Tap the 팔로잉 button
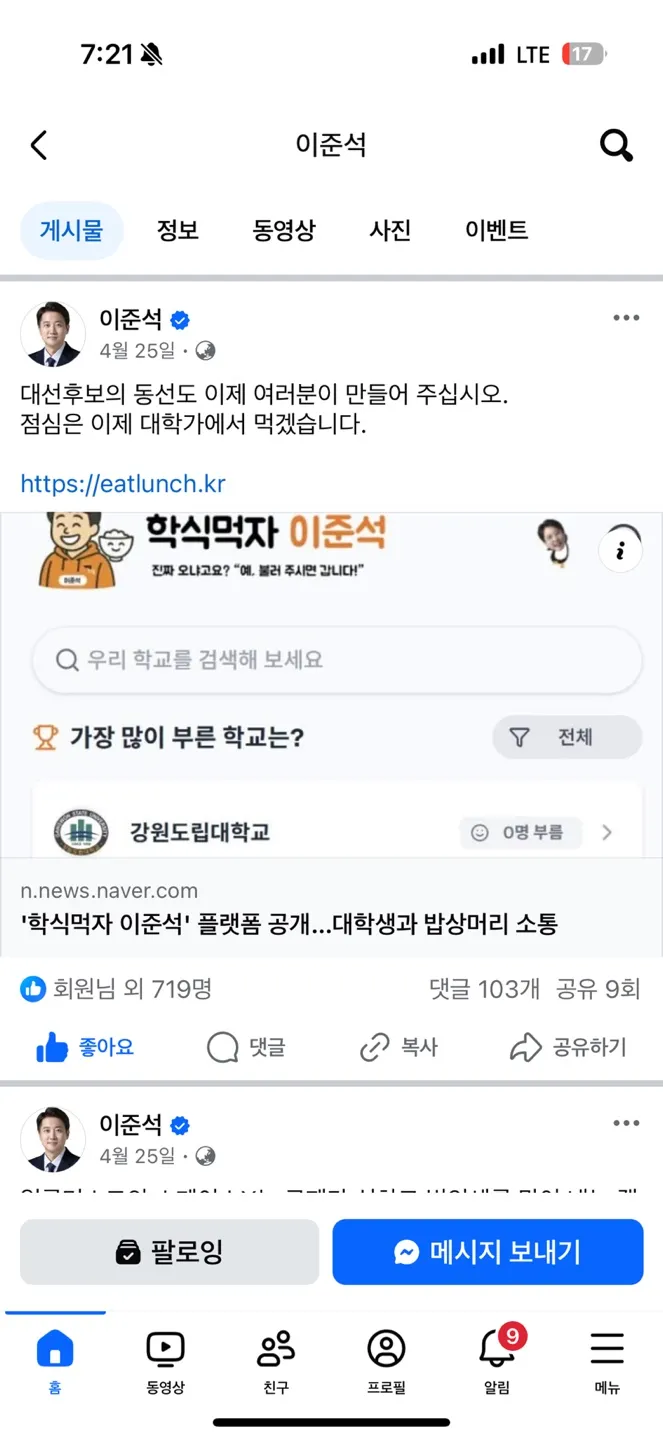Screen dimensions: 663x1440 pyautogui.click(x=170, y=1251)
